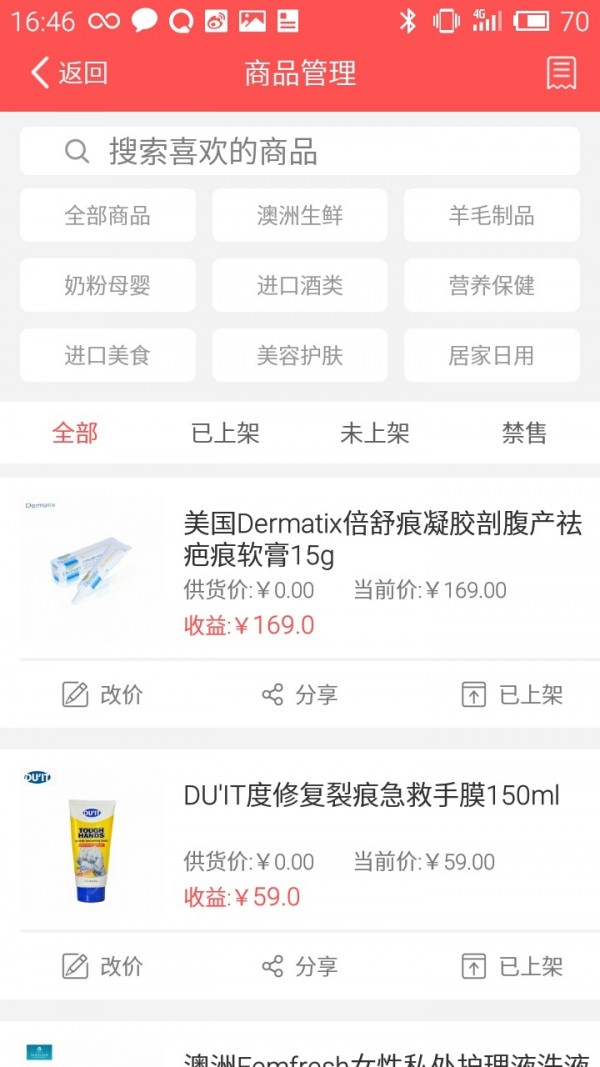The height and width of the screenshot is (1067, 600).
Task: Open the 禁售 tab
Action: (524, 433)
